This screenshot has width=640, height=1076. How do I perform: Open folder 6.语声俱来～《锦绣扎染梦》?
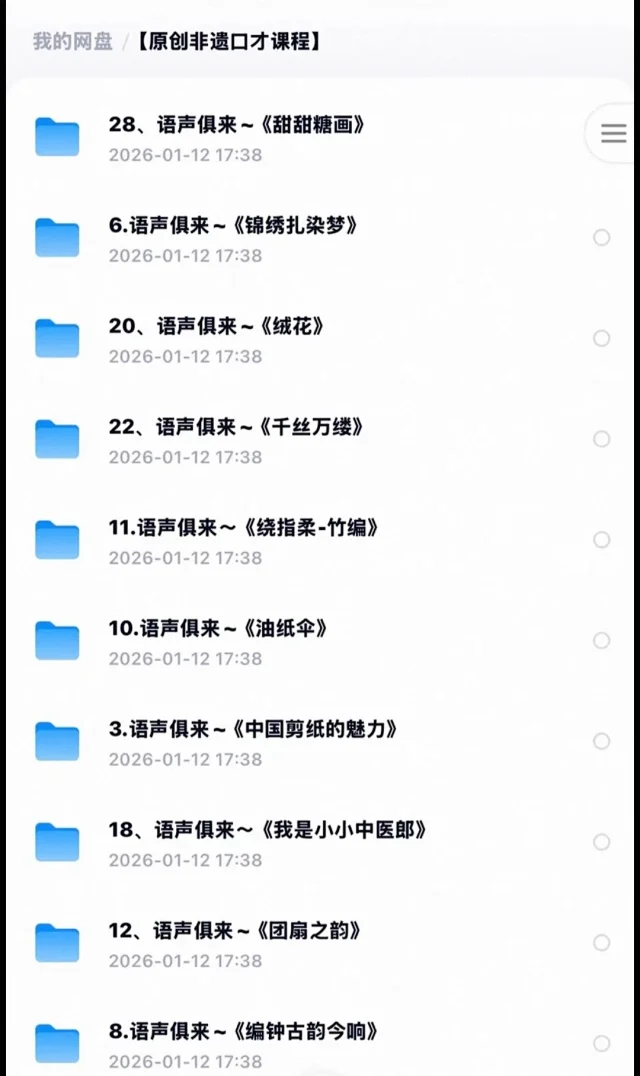pos(233,226)
